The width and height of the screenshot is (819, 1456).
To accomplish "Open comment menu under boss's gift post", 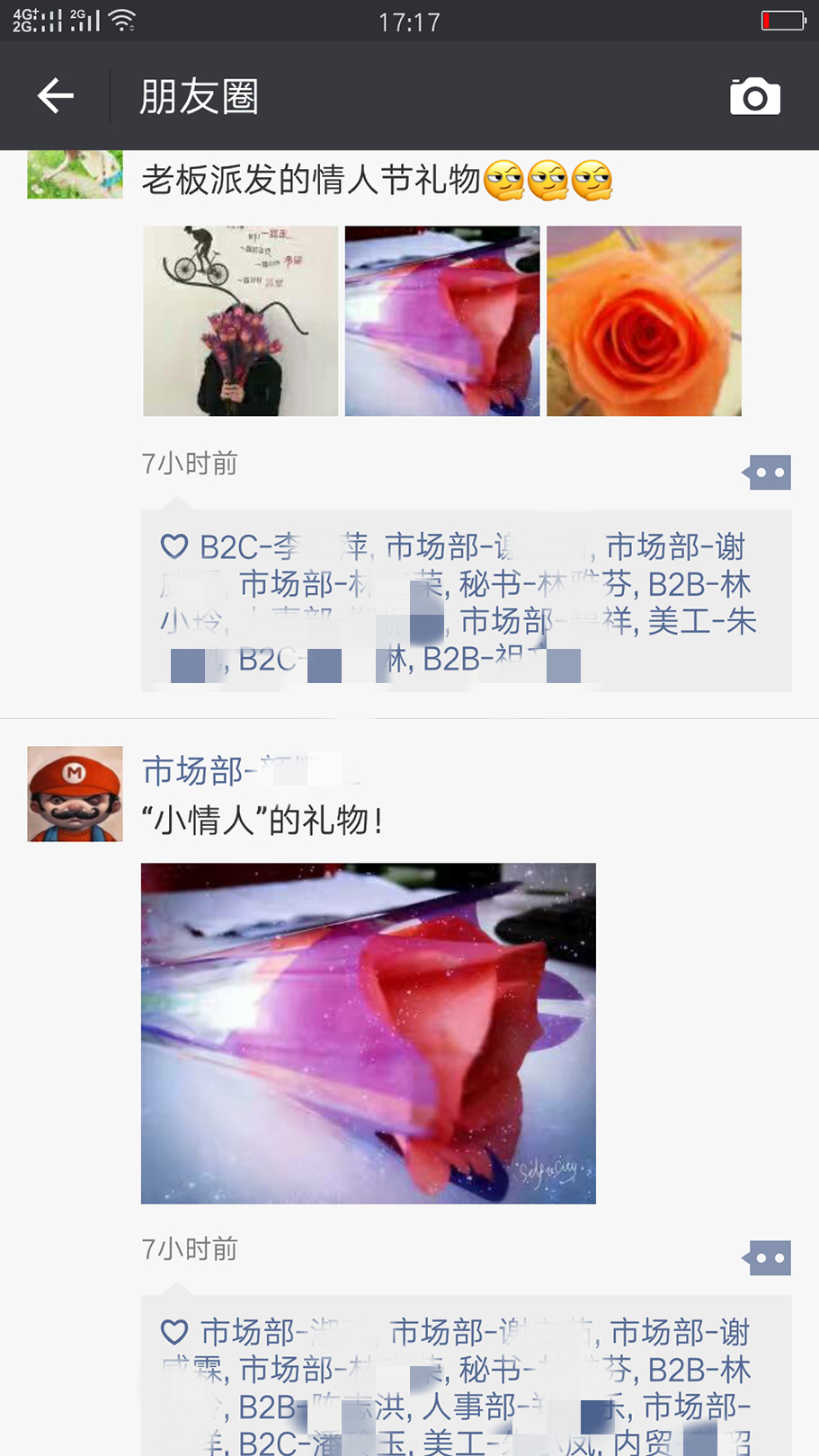I will tap(768, 472).
